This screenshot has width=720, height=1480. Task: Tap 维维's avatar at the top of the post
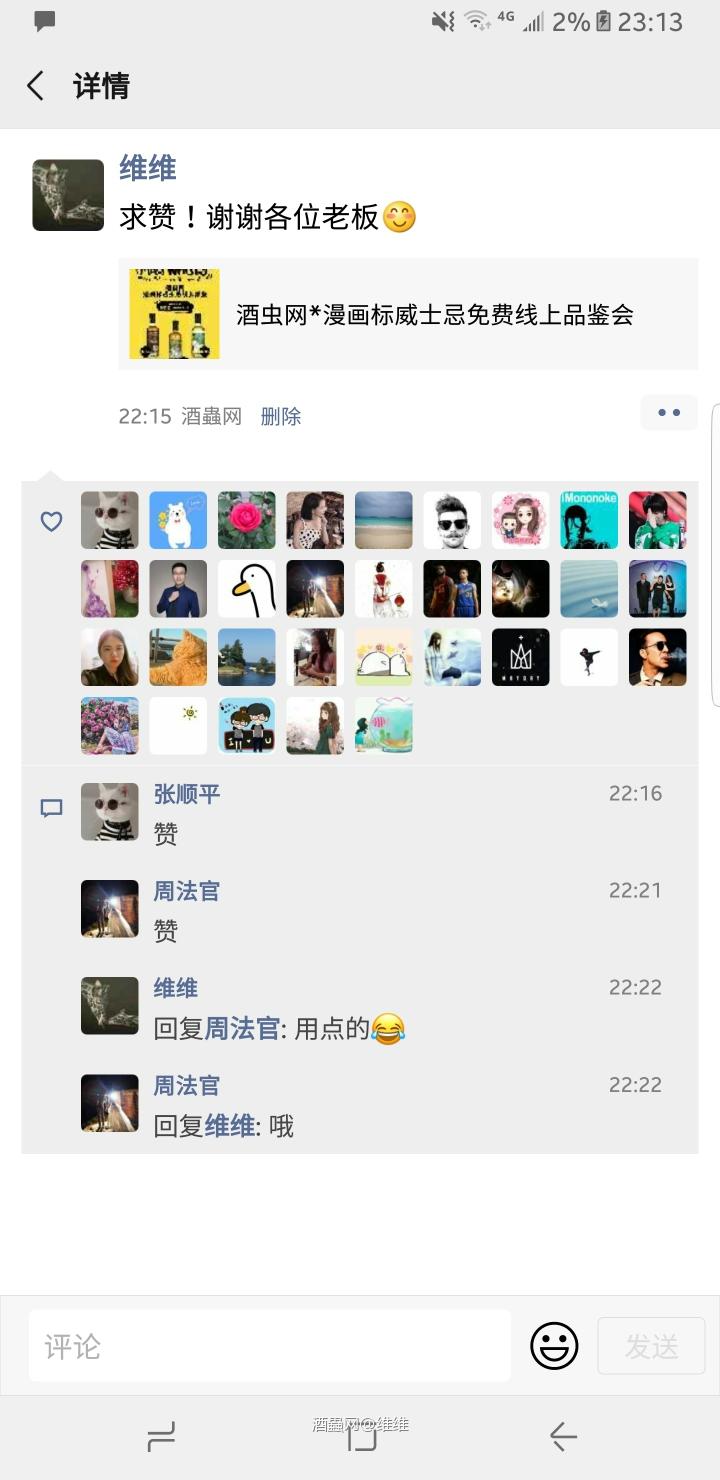pos(67,194)
